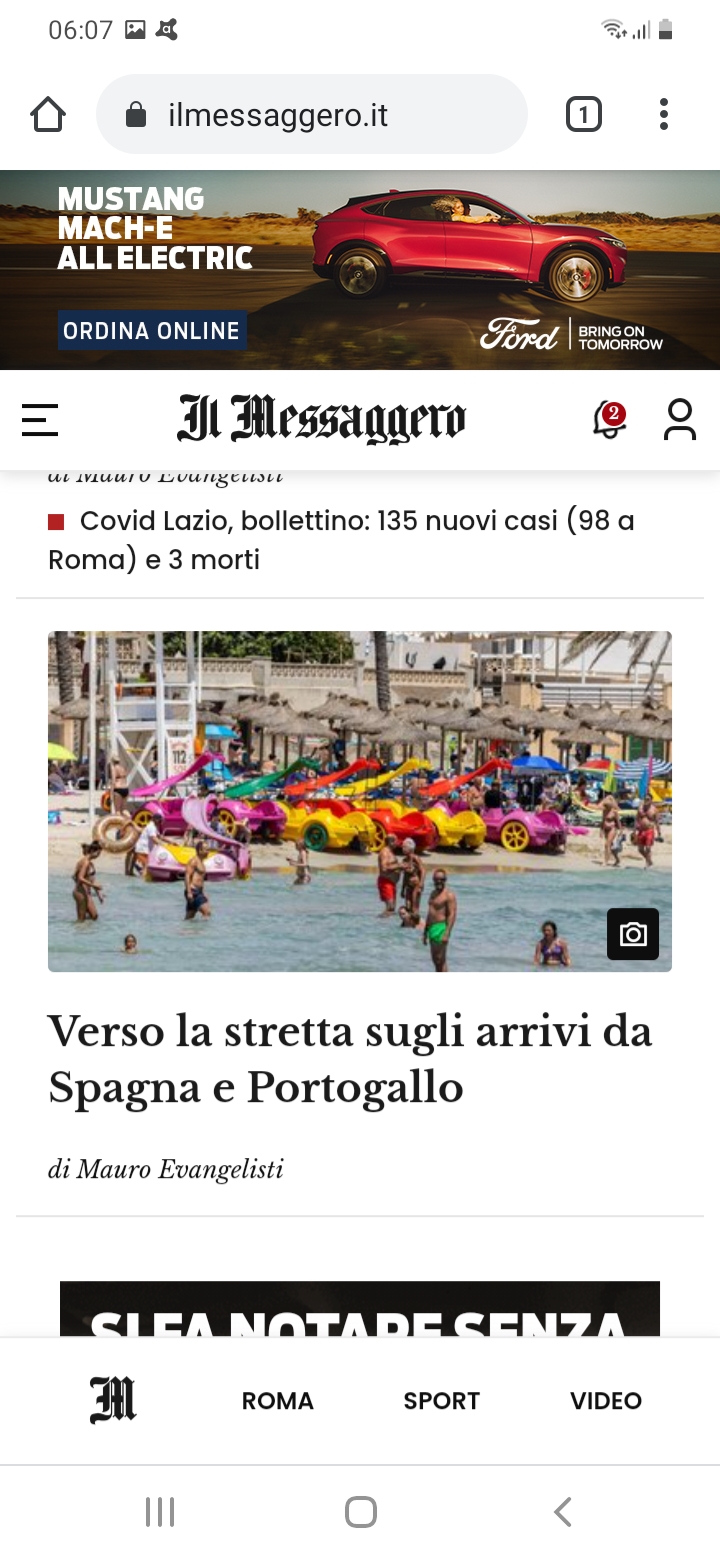Screen dimensions: 720x1560
Task: Open the notifications bell
Action: [x=609, y=419]
